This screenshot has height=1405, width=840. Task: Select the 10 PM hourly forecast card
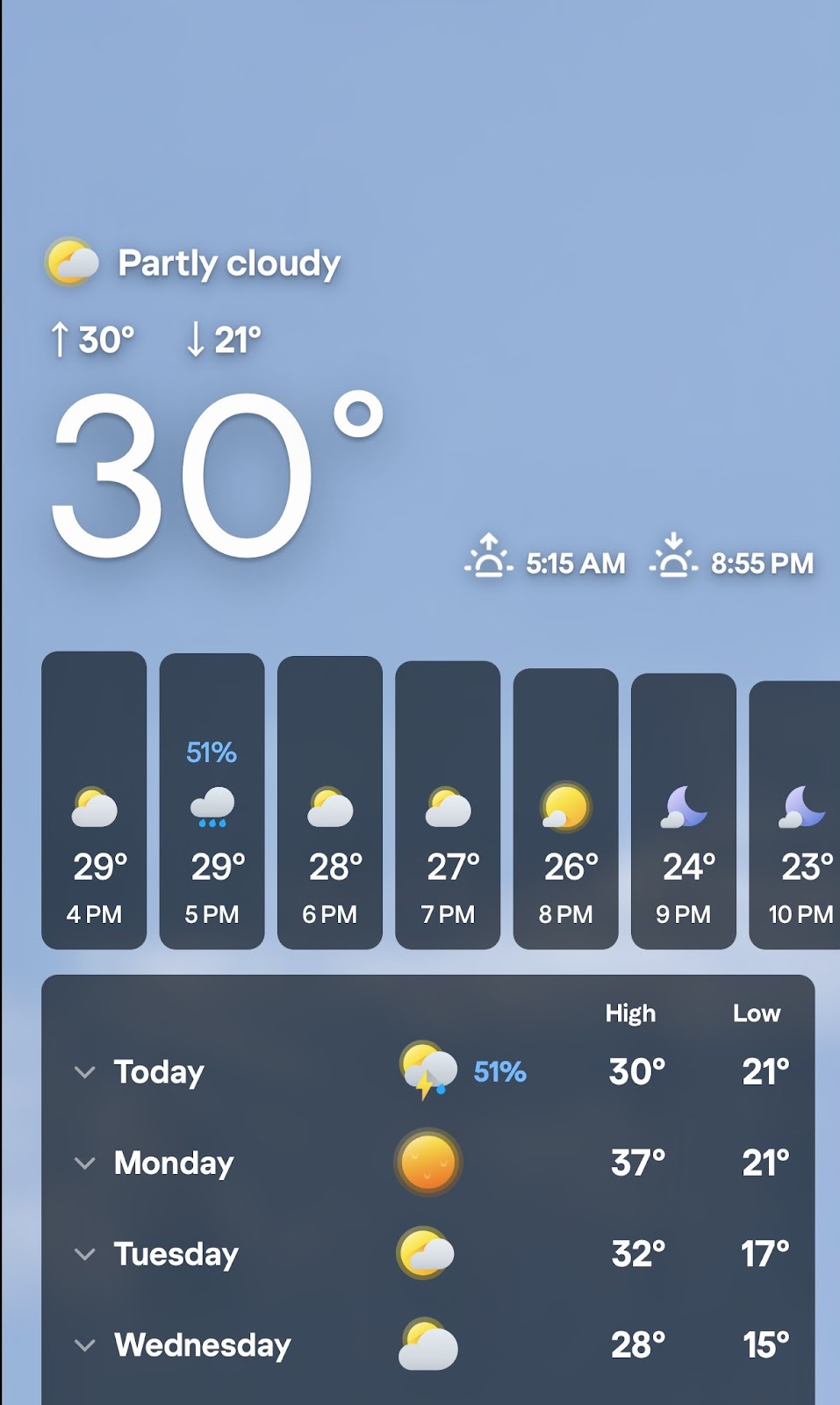pyautogui.click(x=797, y=815)
